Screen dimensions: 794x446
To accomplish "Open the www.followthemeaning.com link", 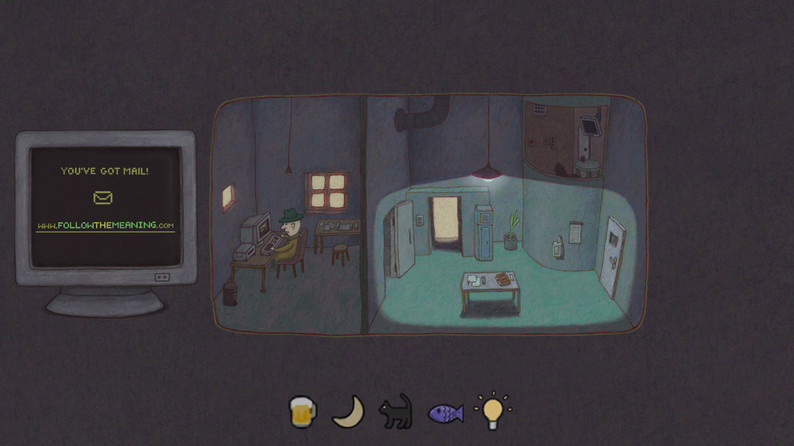I will pos(105,226).
